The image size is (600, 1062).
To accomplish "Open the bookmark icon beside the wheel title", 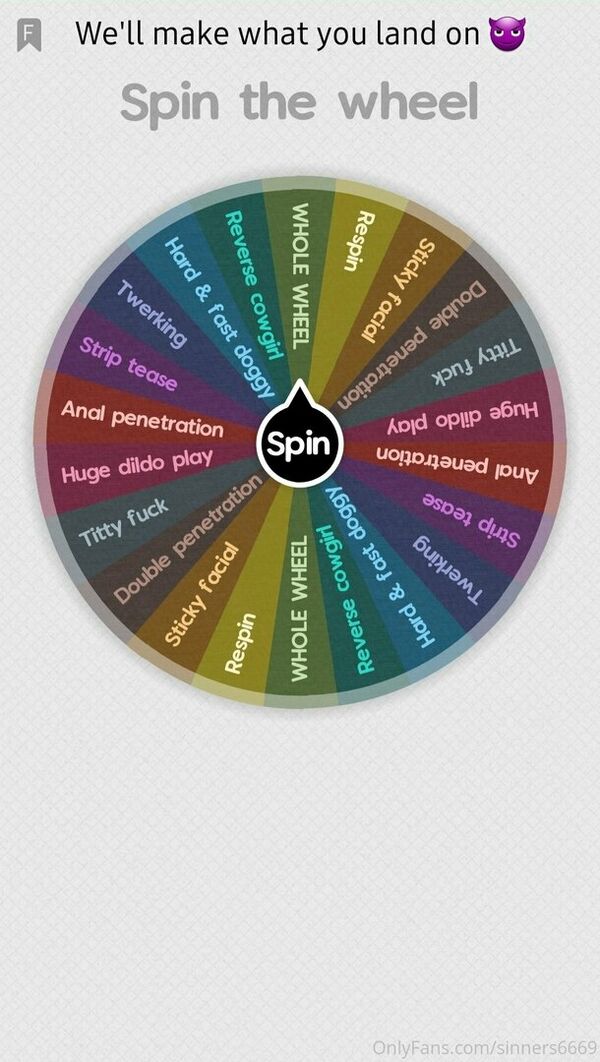I will [29, 35].
